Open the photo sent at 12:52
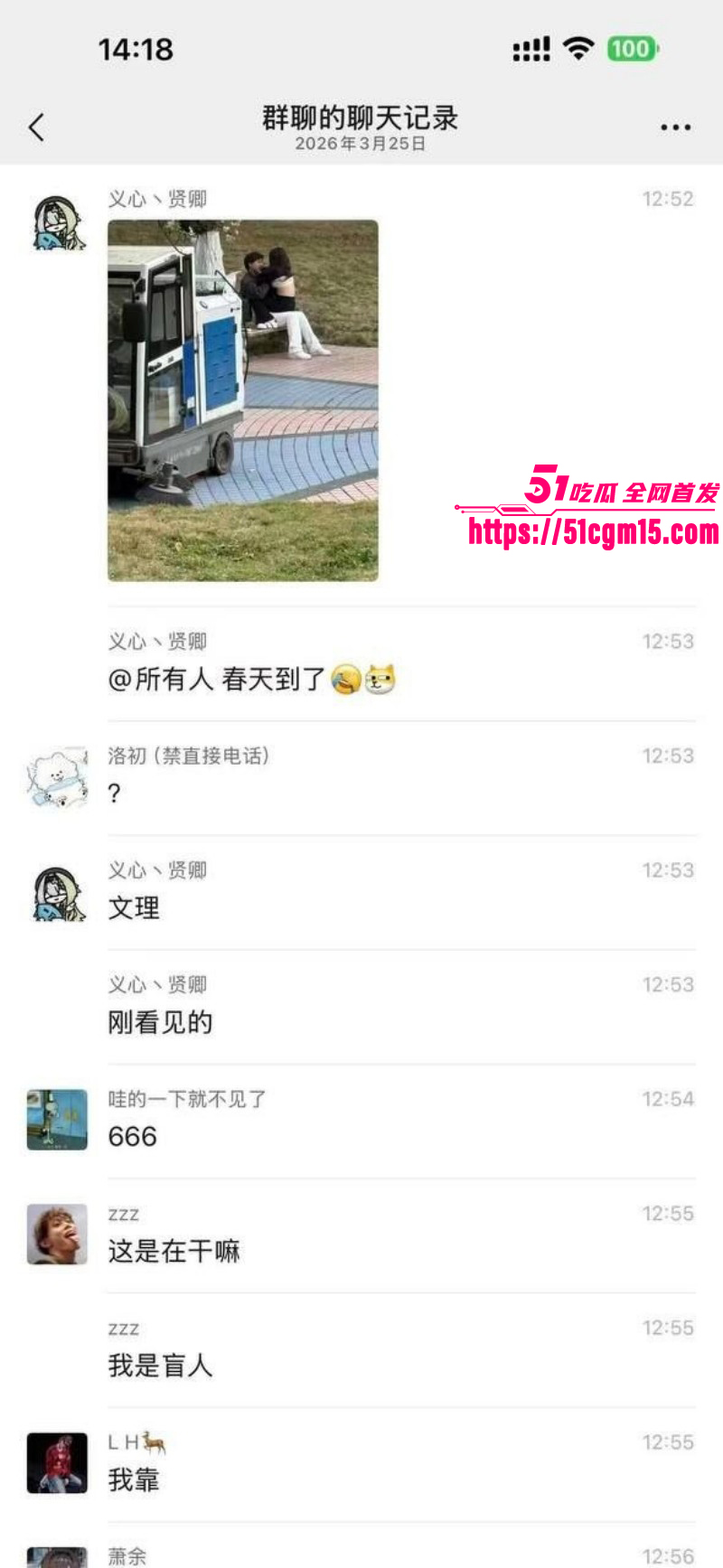The width and height of the screenshot is (723, 1568). [x=243, y=399]
